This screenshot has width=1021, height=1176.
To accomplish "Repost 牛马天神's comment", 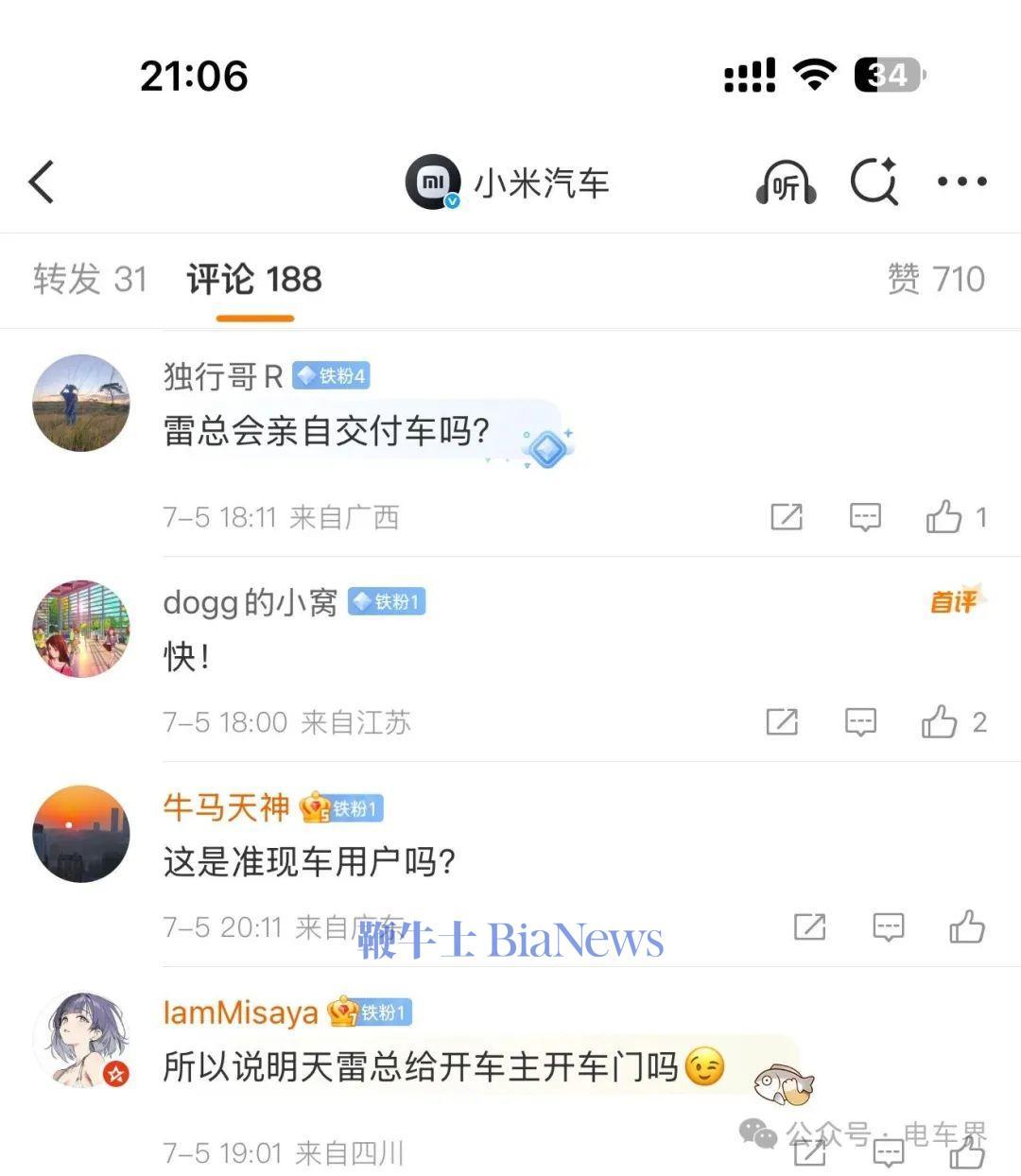I will click(x=809, y=927).
